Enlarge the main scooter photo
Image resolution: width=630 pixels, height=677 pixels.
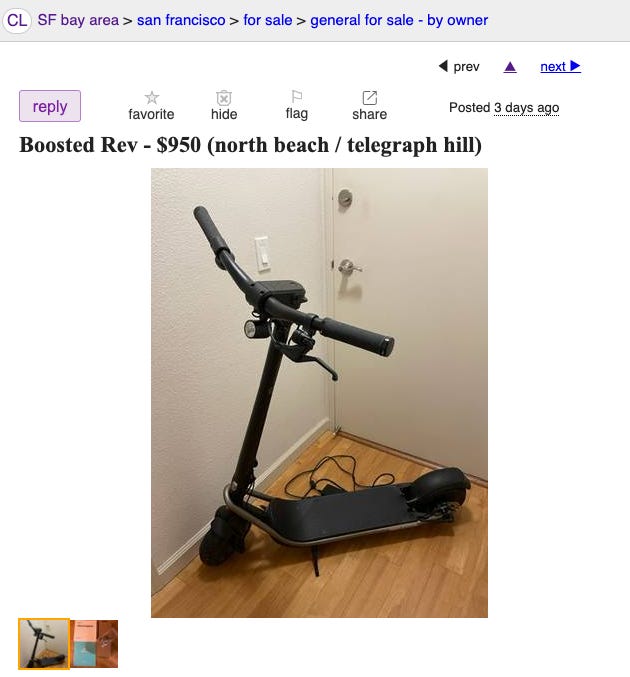click(x=319, y=392)
